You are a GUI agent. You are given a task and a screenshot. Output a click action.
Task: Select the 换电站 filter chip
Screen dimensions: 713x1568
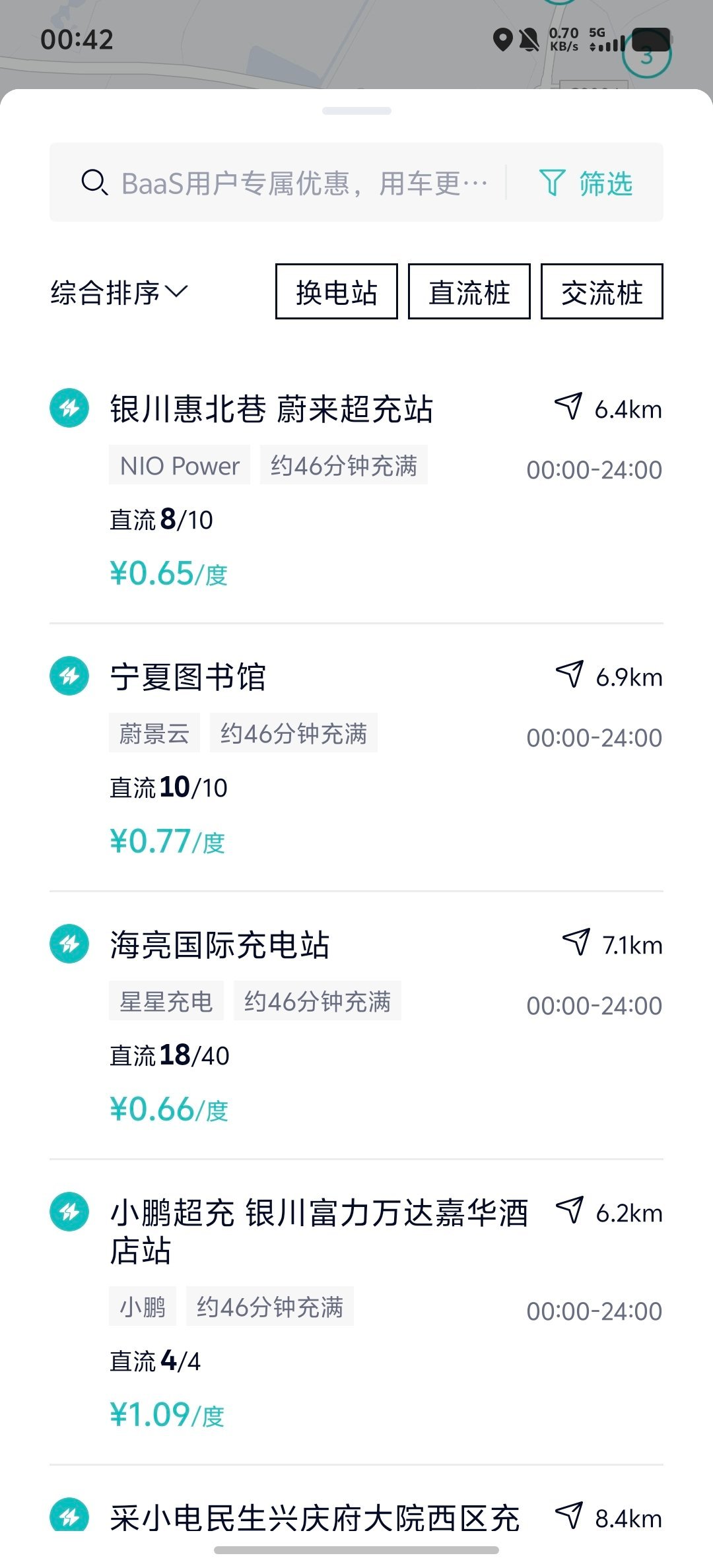tap(337, 292)
